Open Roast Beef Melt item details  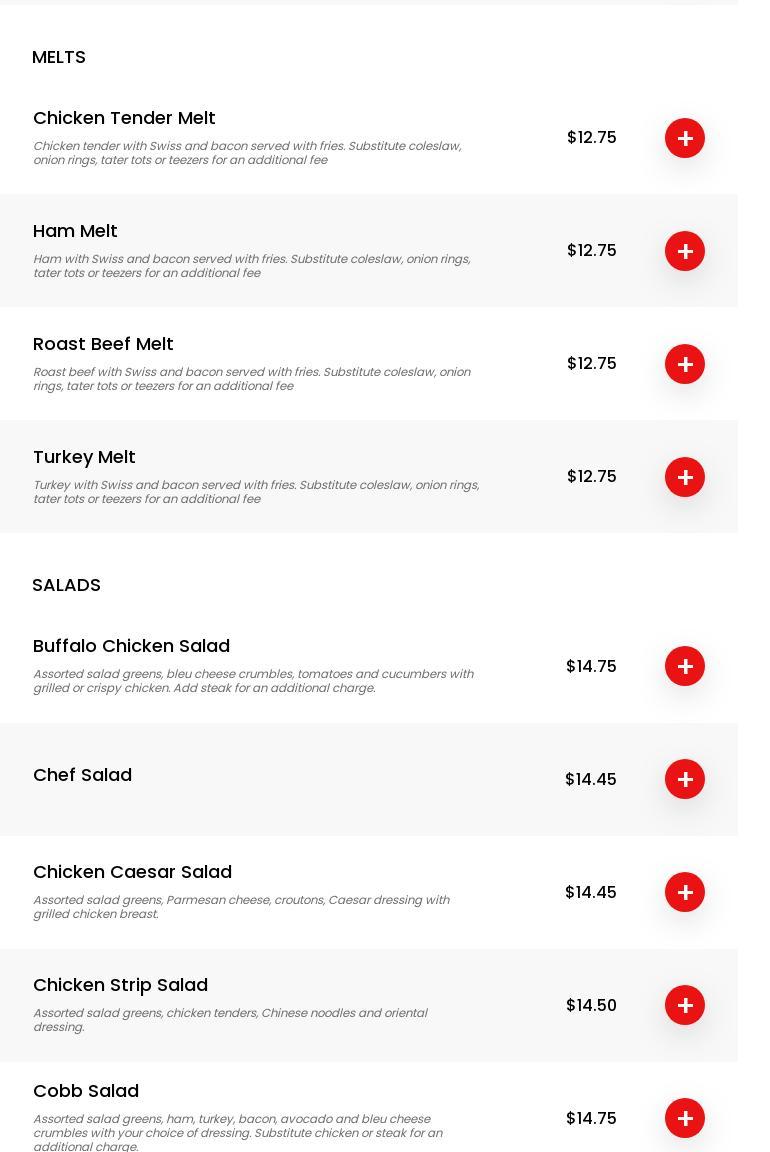click(x=103, y=344)
